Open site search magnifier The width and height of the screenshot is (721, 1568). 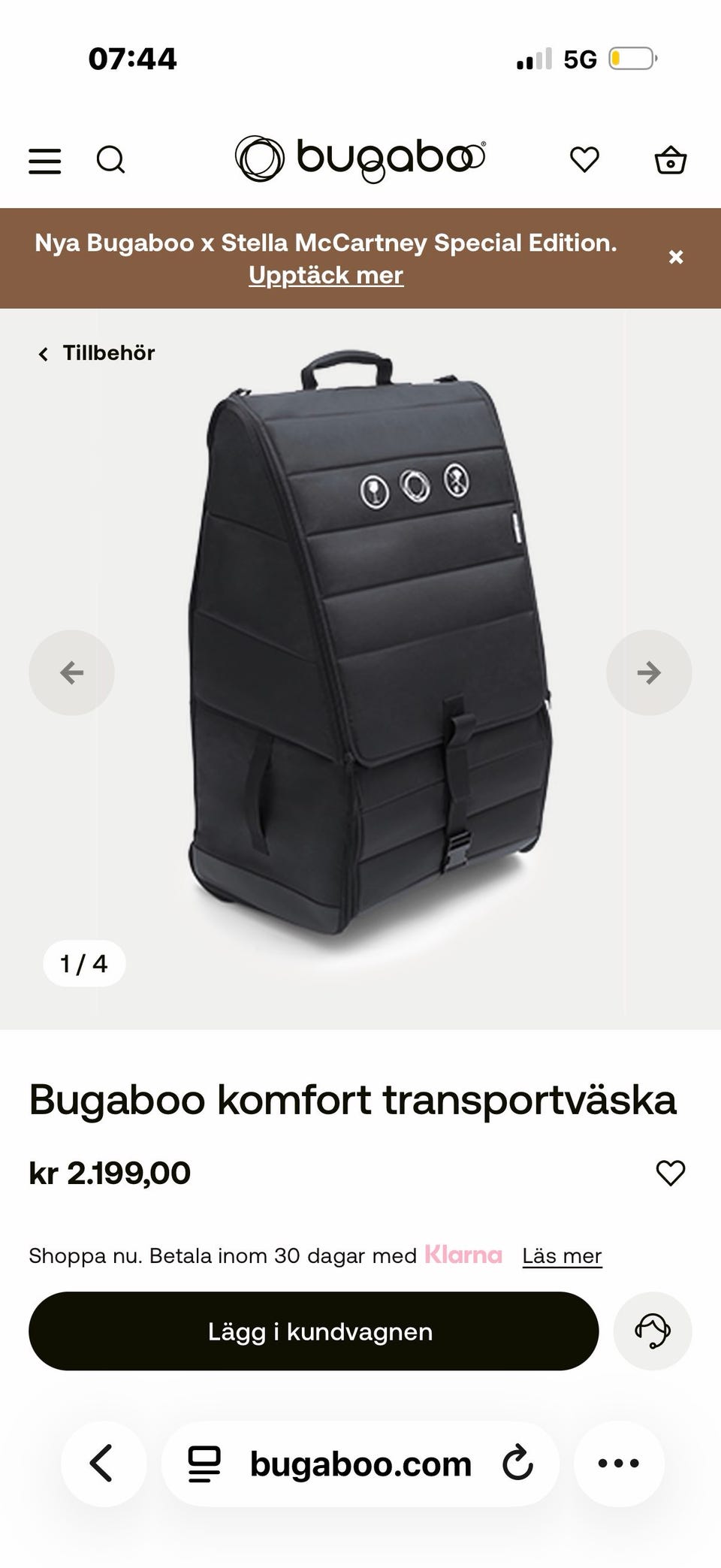pyautogui.click(x=110, y=159)
